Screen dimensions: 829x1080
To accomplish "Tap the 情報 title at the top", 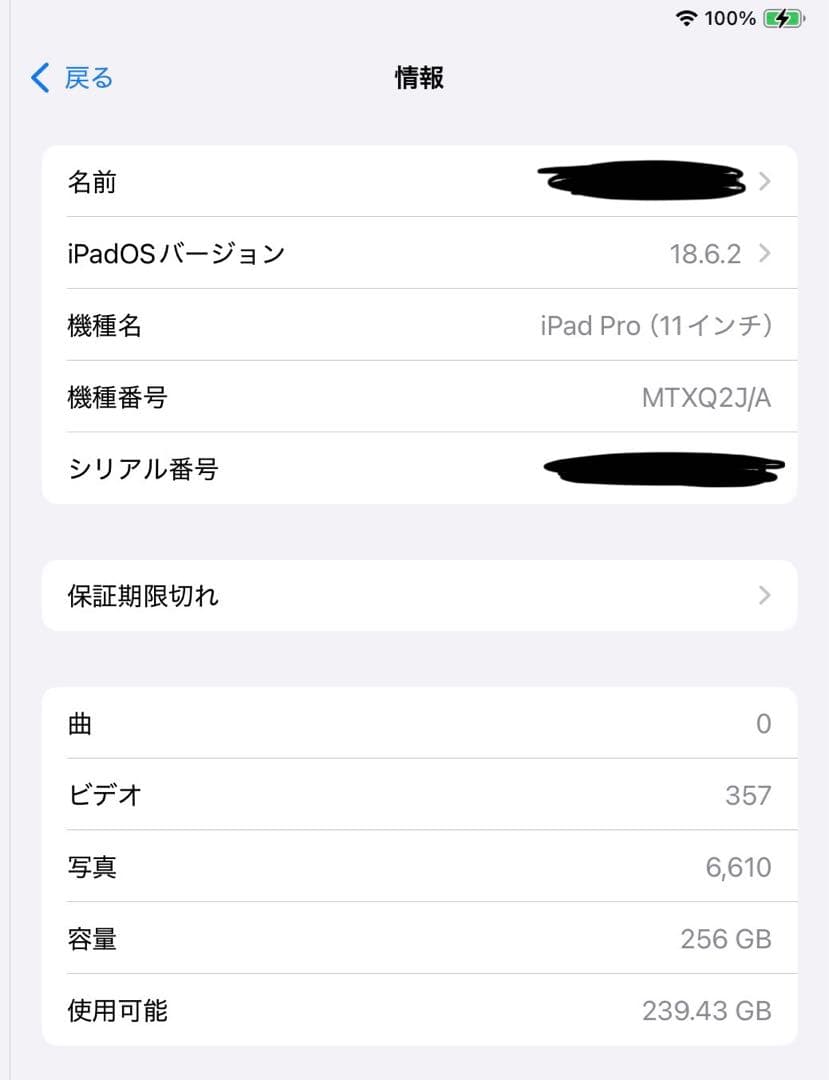I will [x=420, y=77].
